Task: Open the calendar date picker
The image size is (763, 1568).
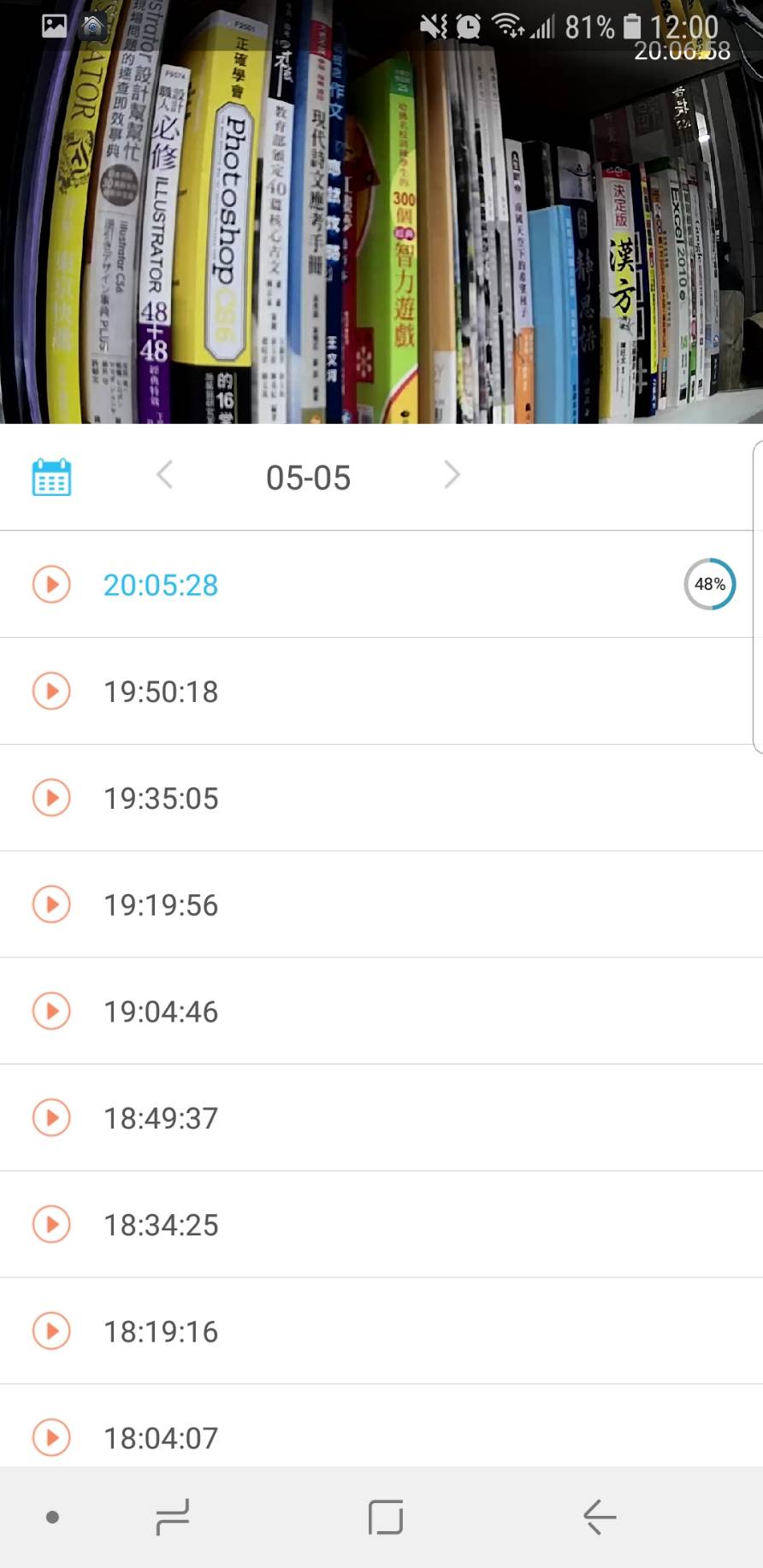Action: click(51, 477)
